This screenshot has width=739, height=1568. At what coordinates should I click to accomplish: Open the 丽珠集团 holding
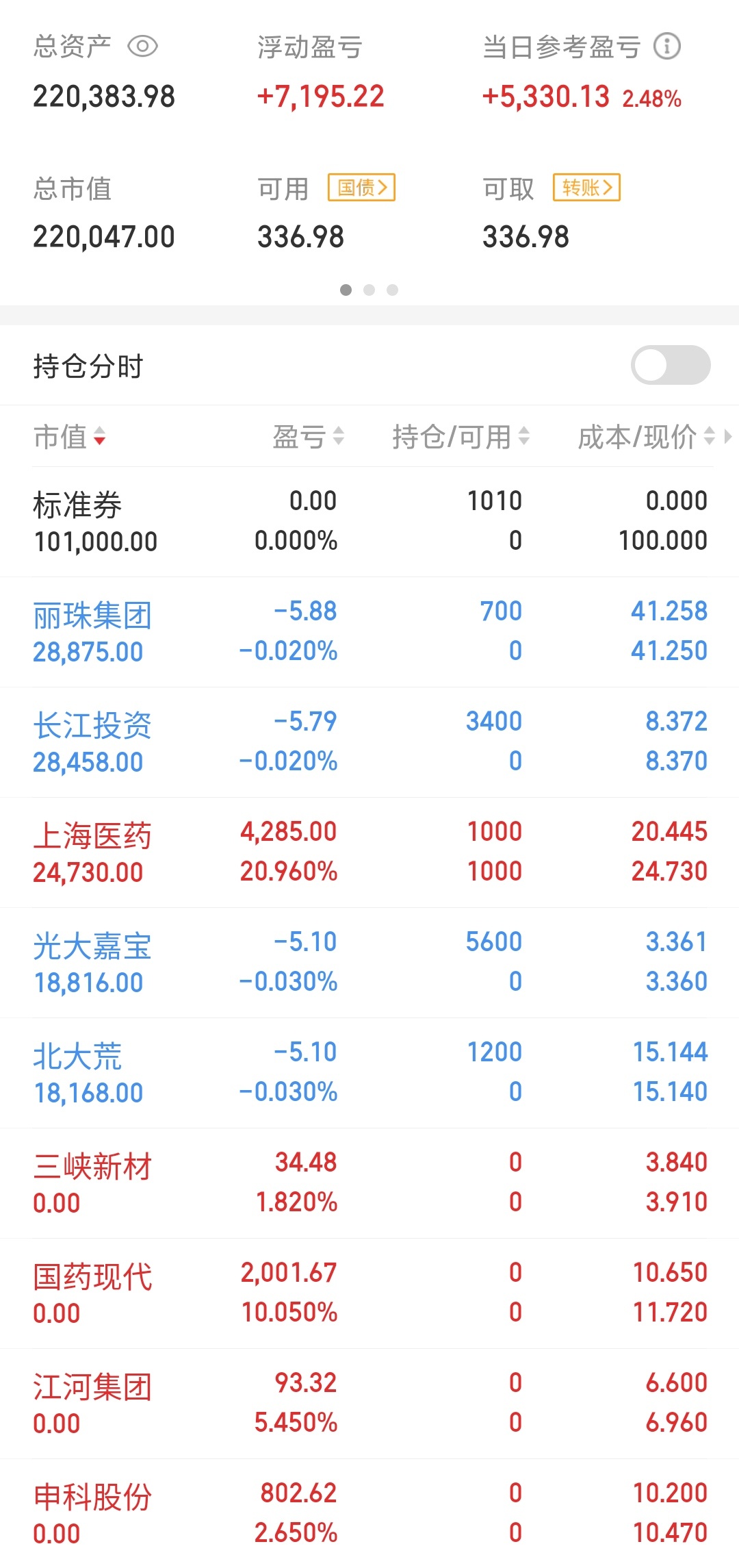coord(369,632)
